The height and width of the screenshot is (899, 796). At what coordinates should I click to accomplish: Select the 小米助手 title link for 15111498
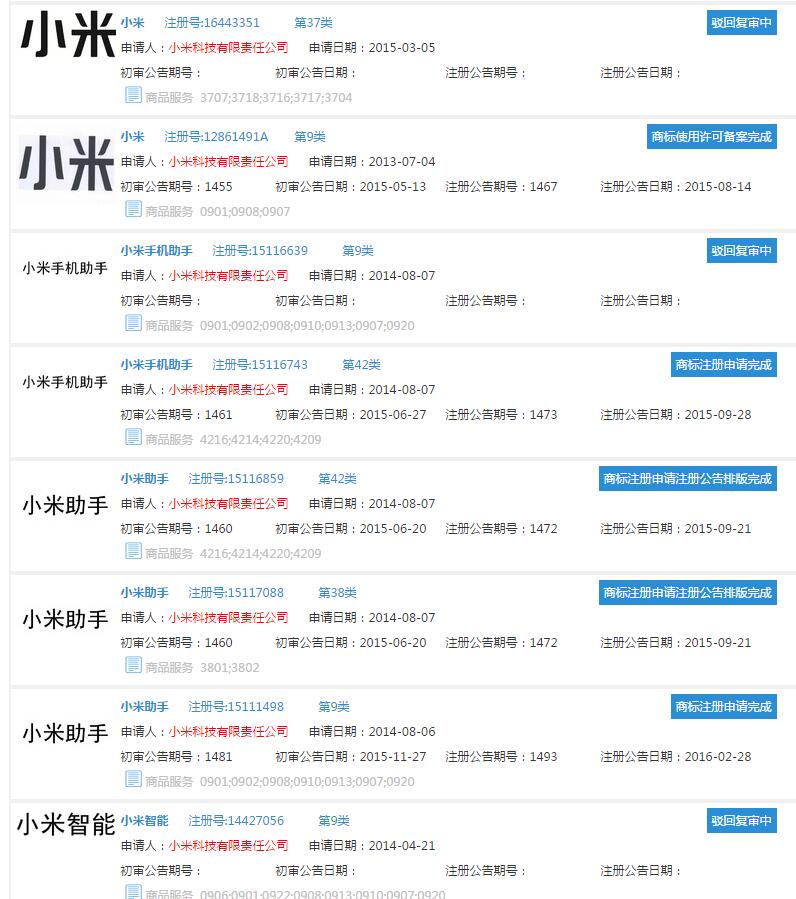(144, 707)
